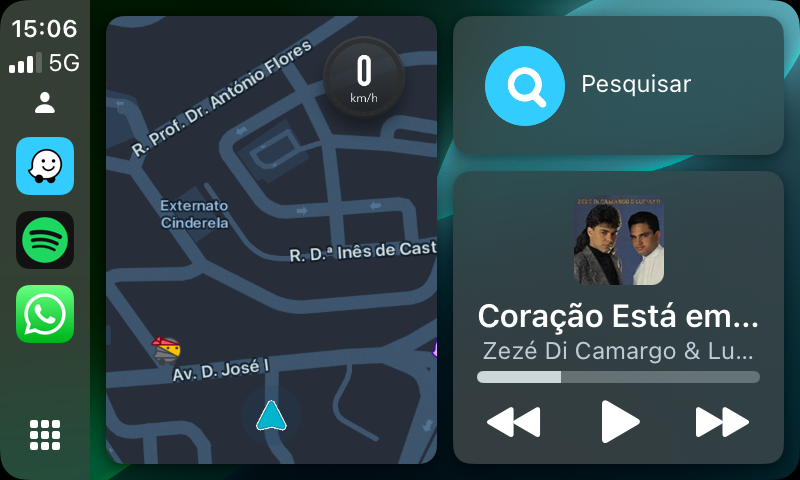Launch Spotify from the sidebar
The height and width of the screenshot is (480, 800).
[x=45, y=240]
